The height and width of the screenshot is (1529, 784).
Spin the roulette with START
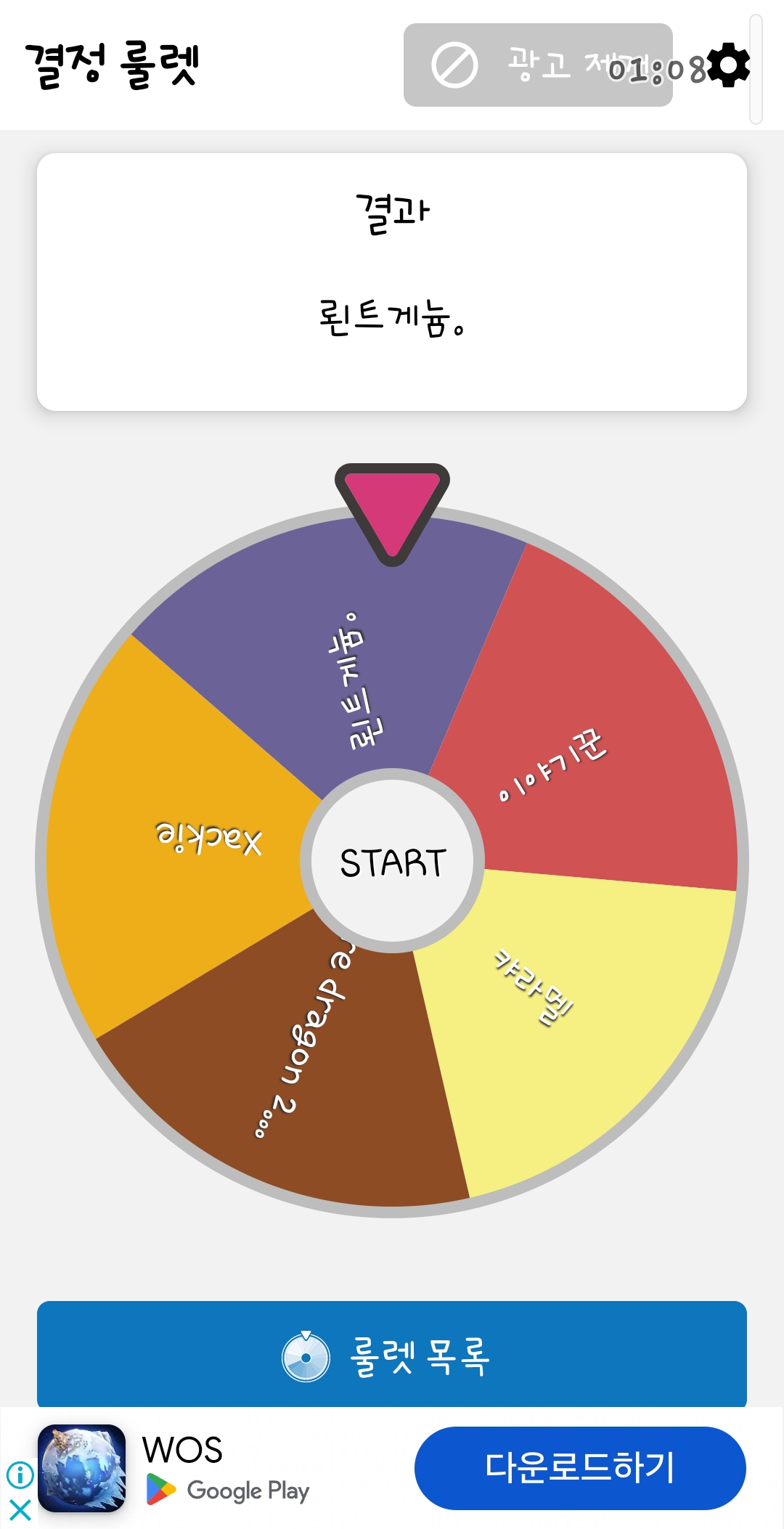pos(392,862)
